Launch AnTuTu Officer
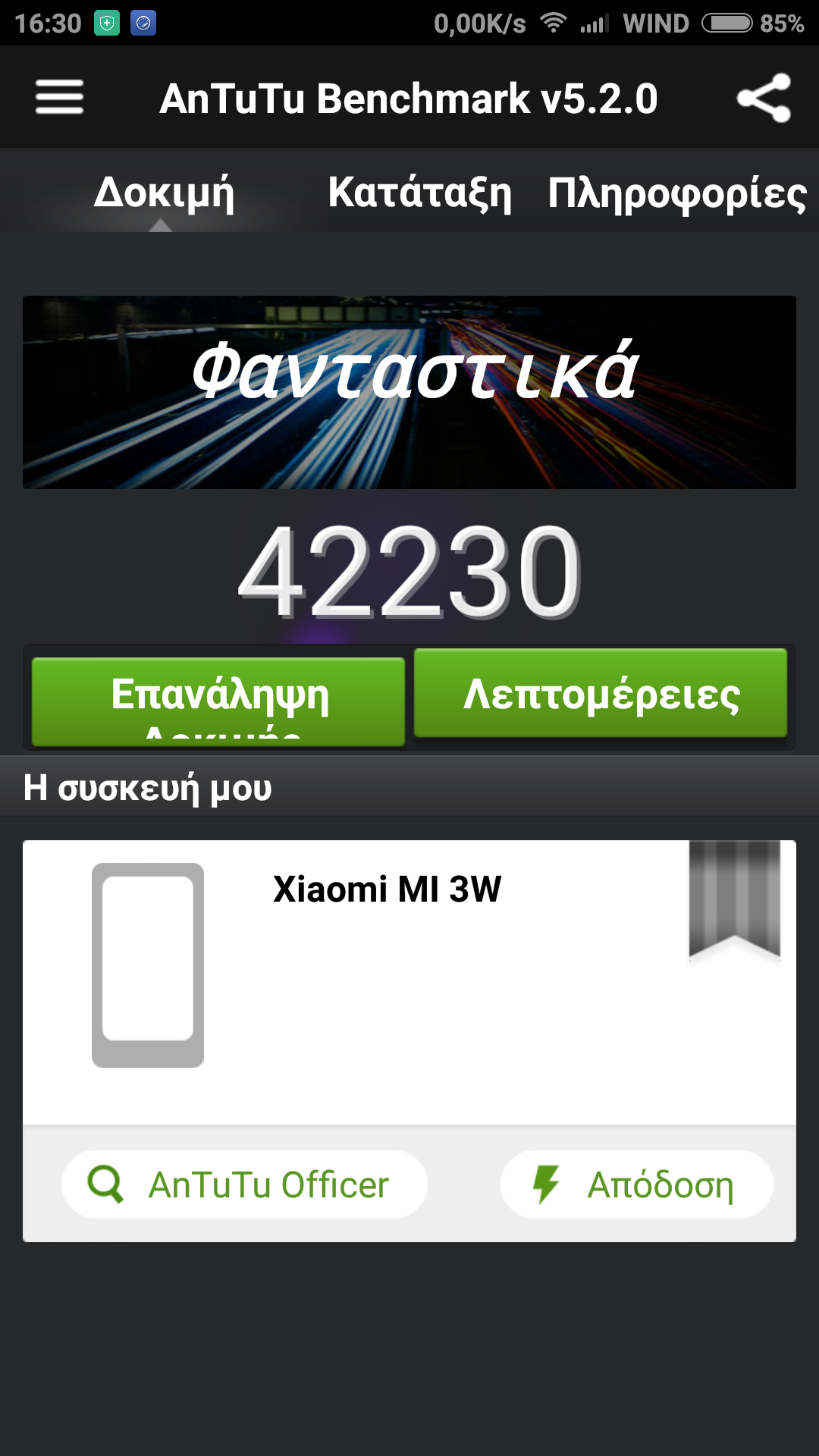The height and width of the screenshot is (1456, 819). pos(244,1185)
